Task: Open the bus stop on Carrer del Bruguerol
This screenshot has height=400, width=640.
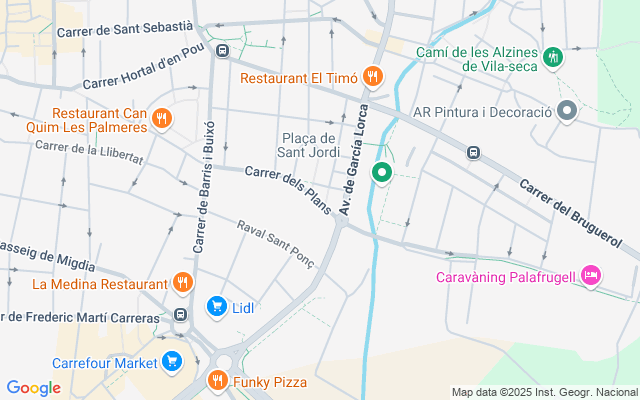Action: point(473,153)
